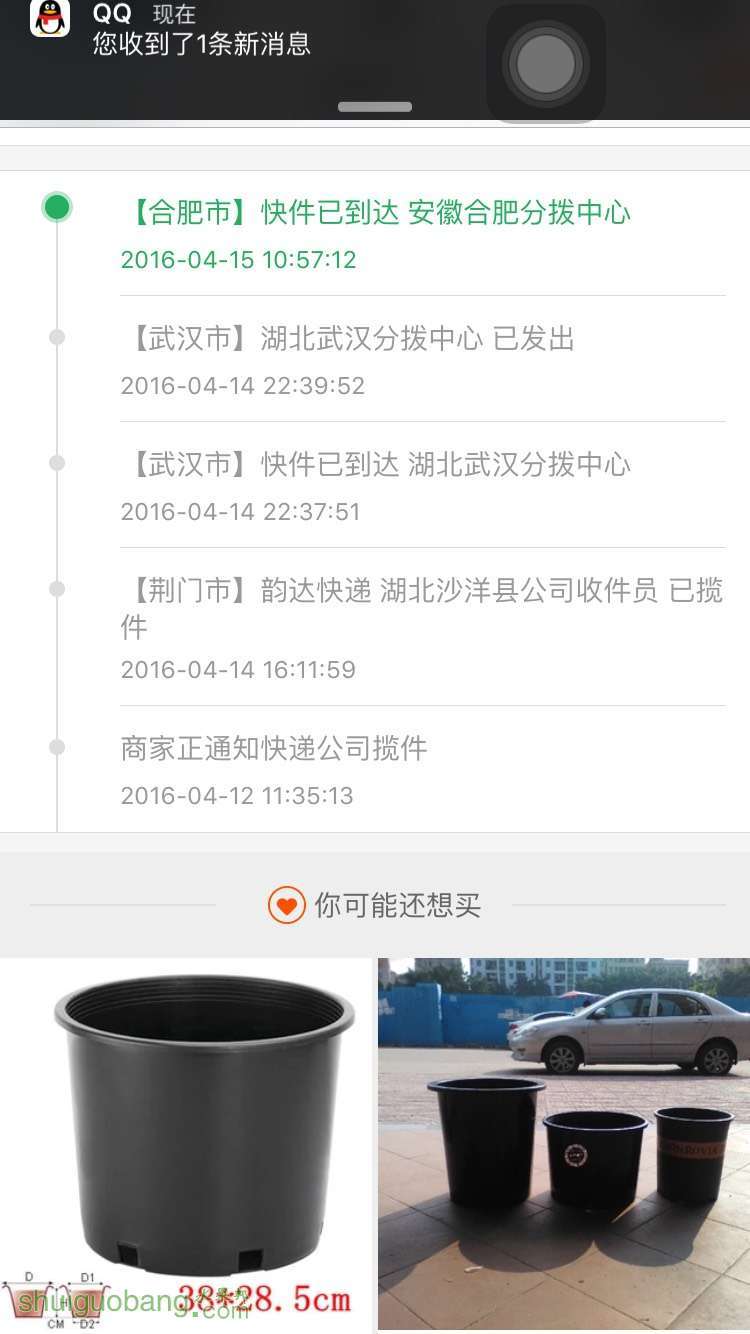750x1334 pixels.
Task: Open the recommended product with three black pots
Action: 564,1146
